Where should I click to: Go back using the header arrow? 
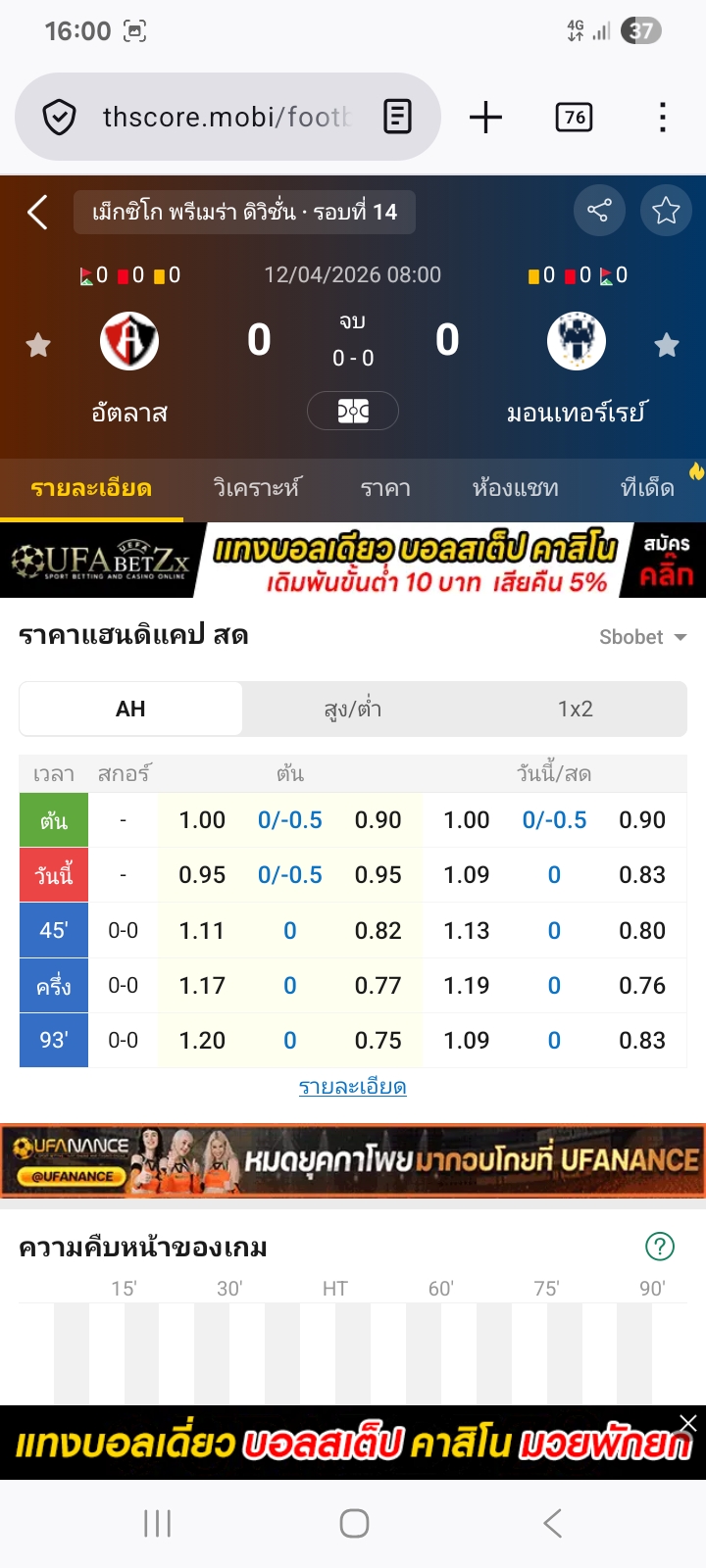click(37, 212)
